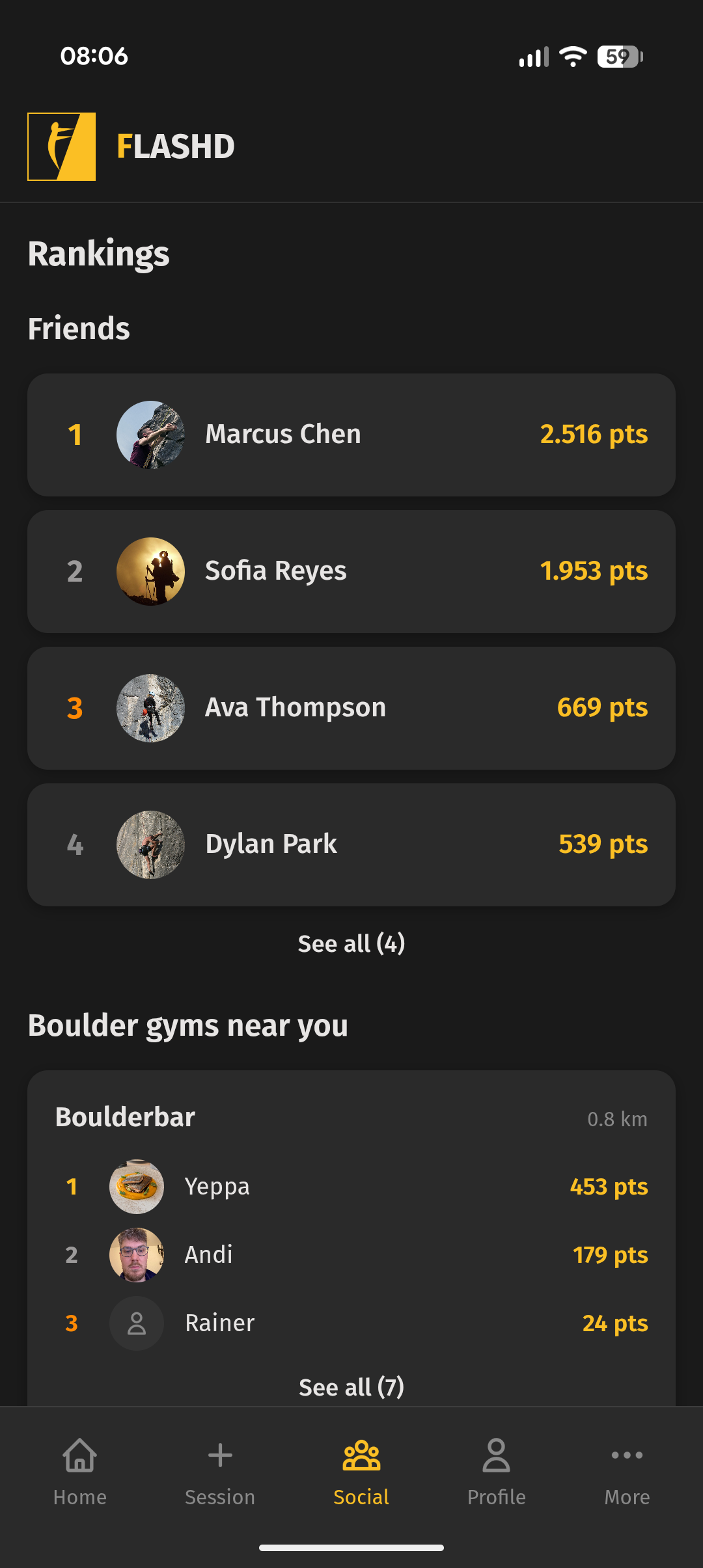Tap the Session plus icon to log a climb
703x1568 pixels.
click(220, 1456)
